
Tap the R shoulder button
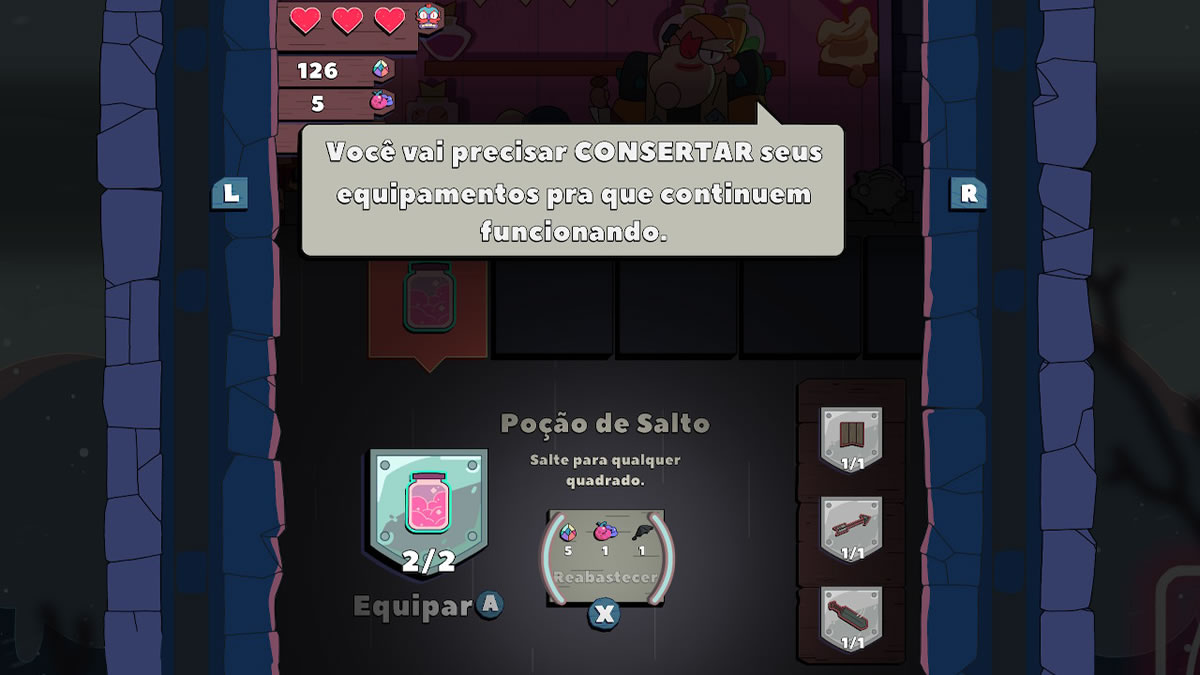point(968,193)
